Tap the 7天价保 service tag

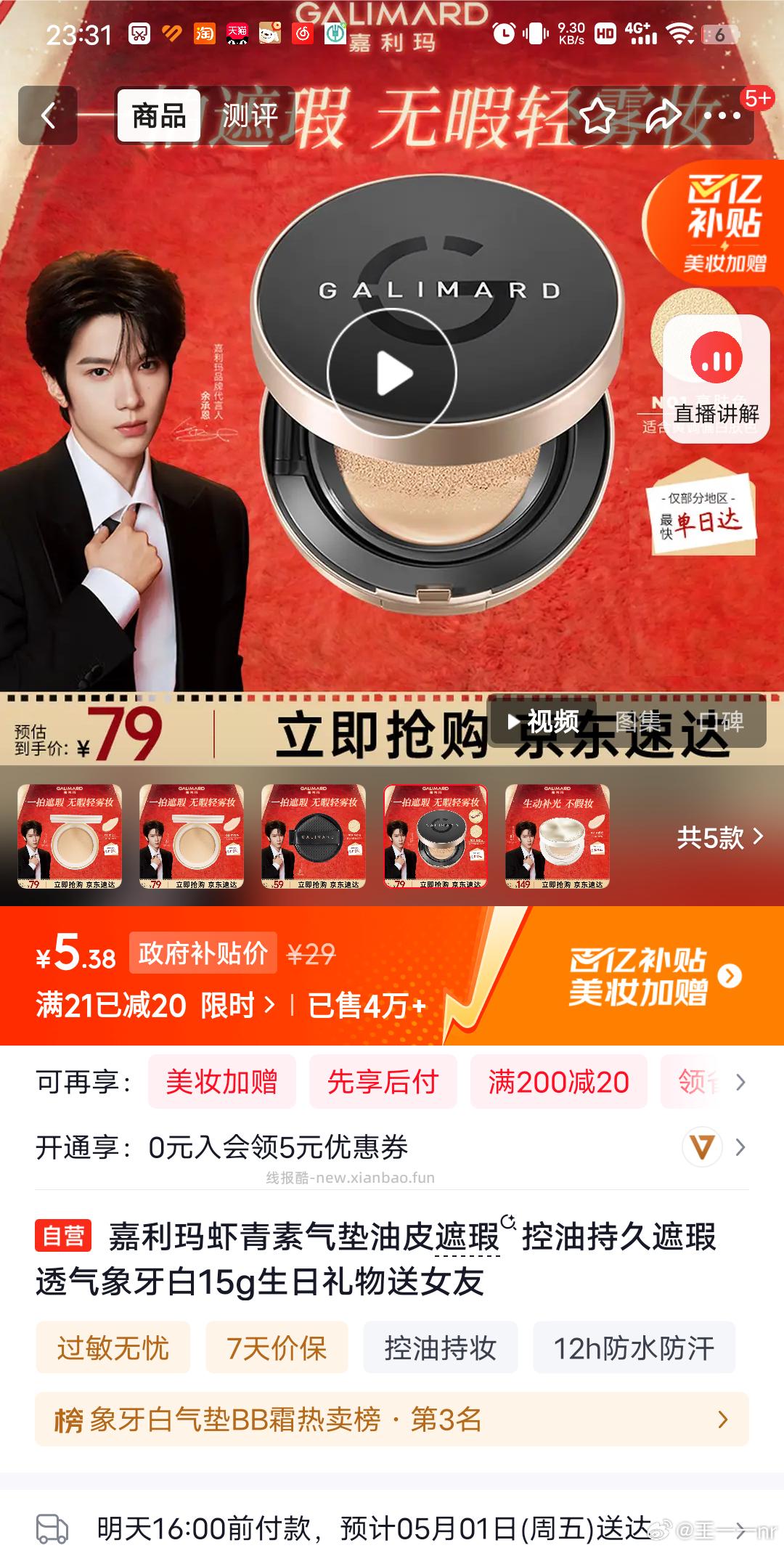pos(277,1348)
